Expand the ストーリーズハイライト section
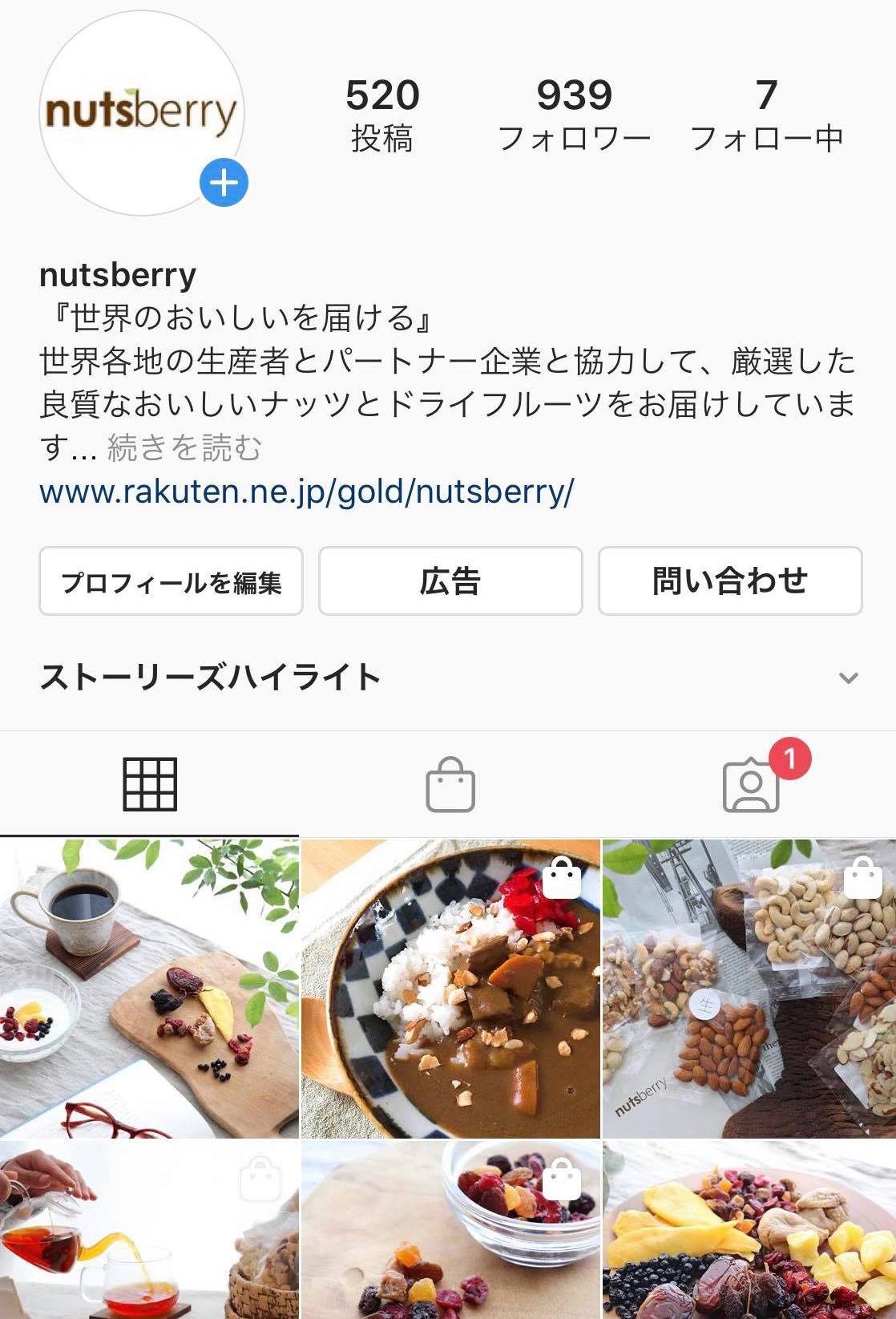The image size is (896, 1319). (x=848, y=678)
